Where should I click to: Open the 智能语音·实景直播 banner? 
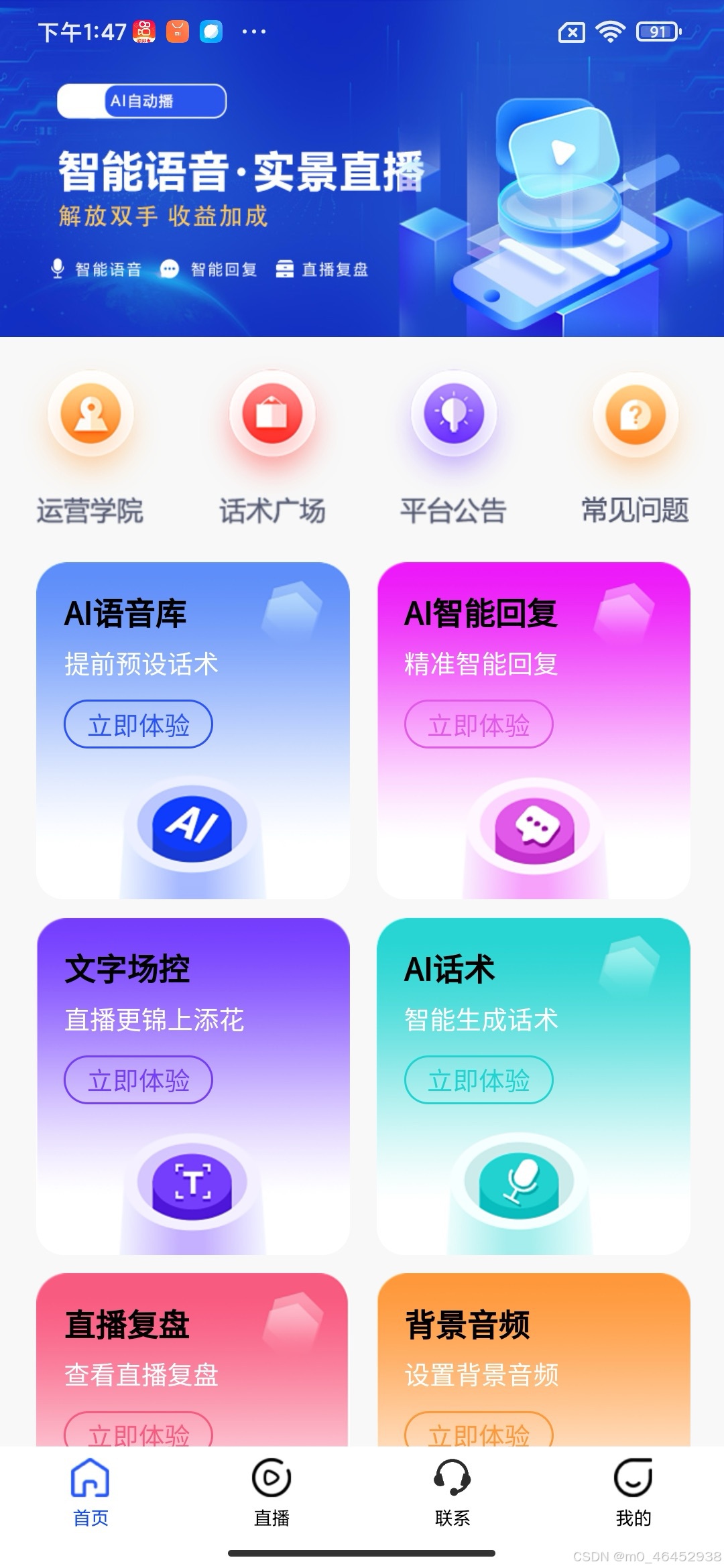click(x=241, y=171)
